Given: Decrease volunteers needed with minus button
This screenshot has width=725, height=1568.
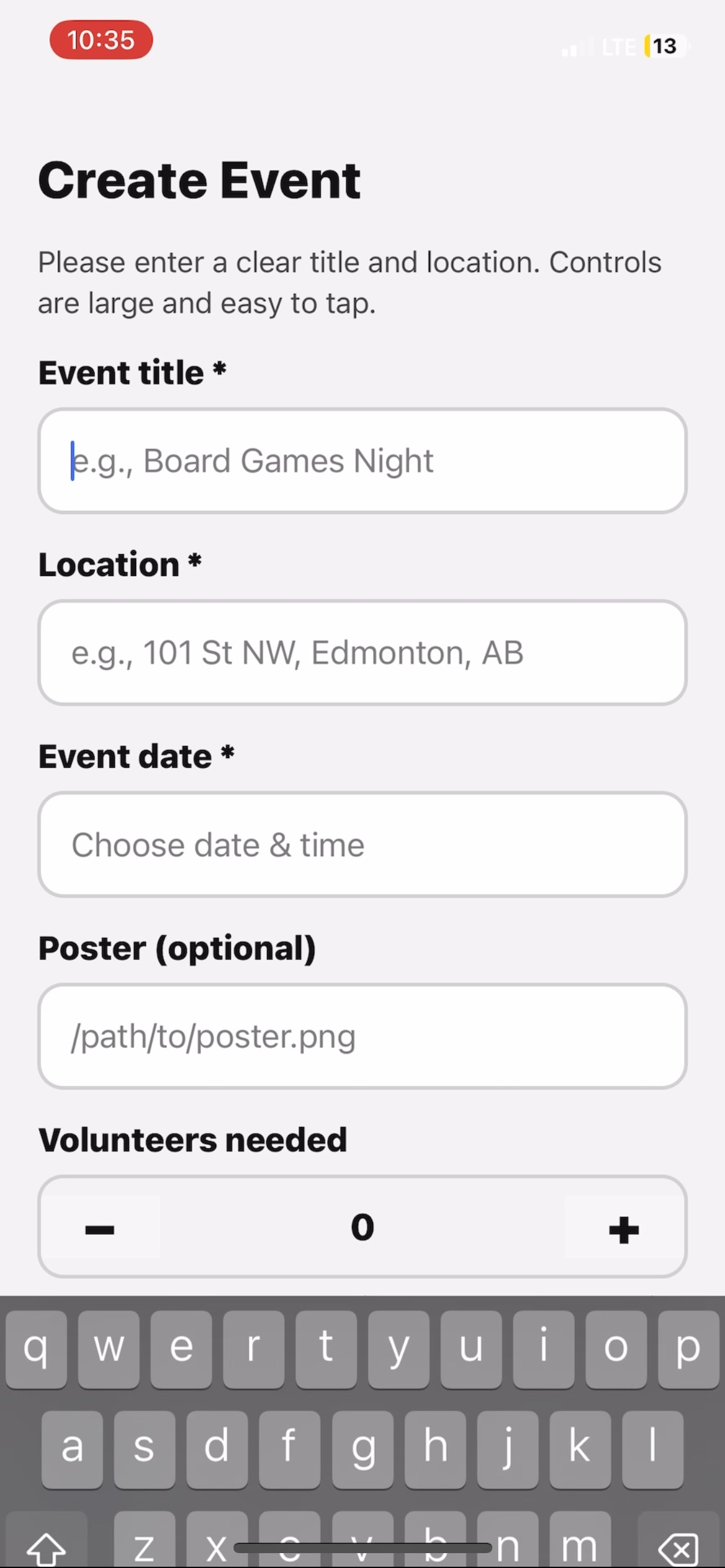Looking at the screenshot, I should [x=100, y=1229].
